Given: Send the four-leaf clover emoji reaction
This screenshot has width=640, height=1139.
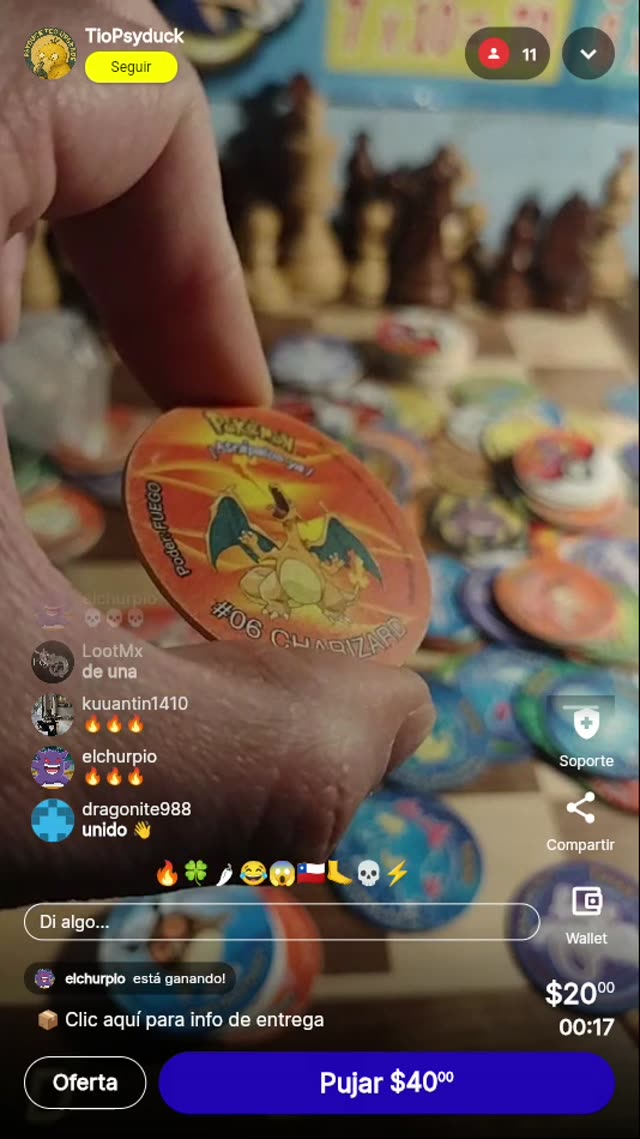Looking at the screenshot, I should tap(195, 873).
